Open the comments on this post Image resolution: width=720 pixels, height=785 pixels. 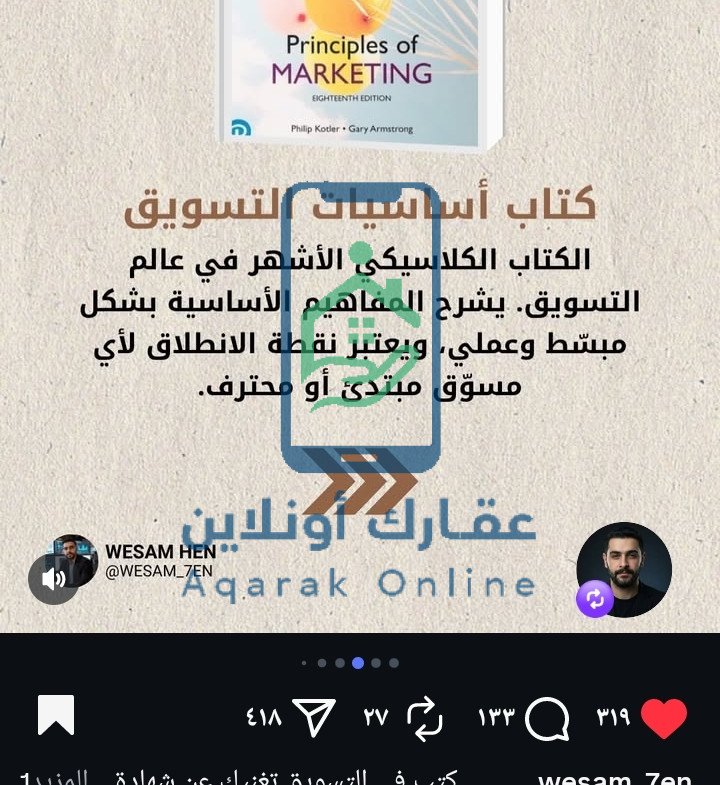coord(546,718)
